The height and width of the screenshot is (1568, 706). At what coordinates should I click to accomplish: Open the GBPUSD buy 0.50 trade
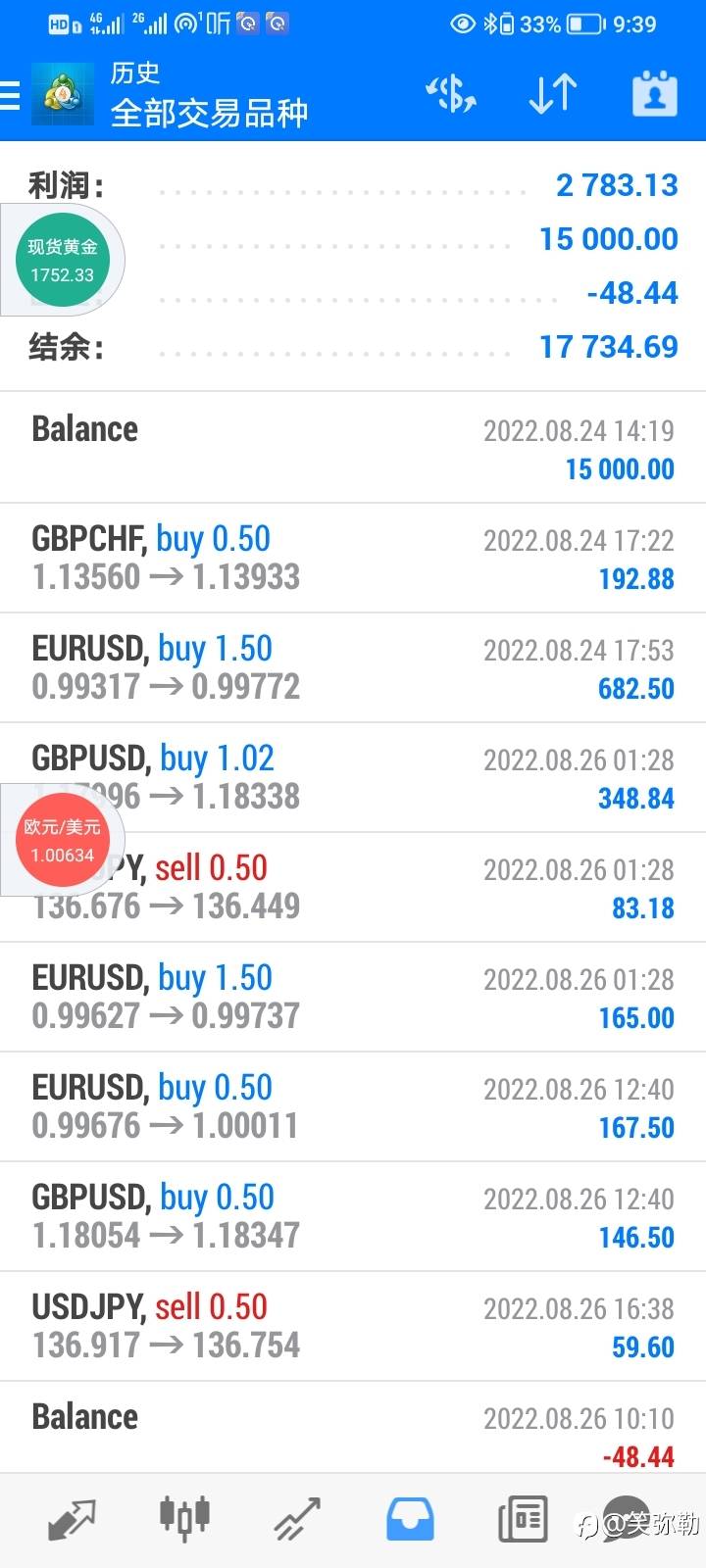pyautogui.click(x=353, y=1217)
